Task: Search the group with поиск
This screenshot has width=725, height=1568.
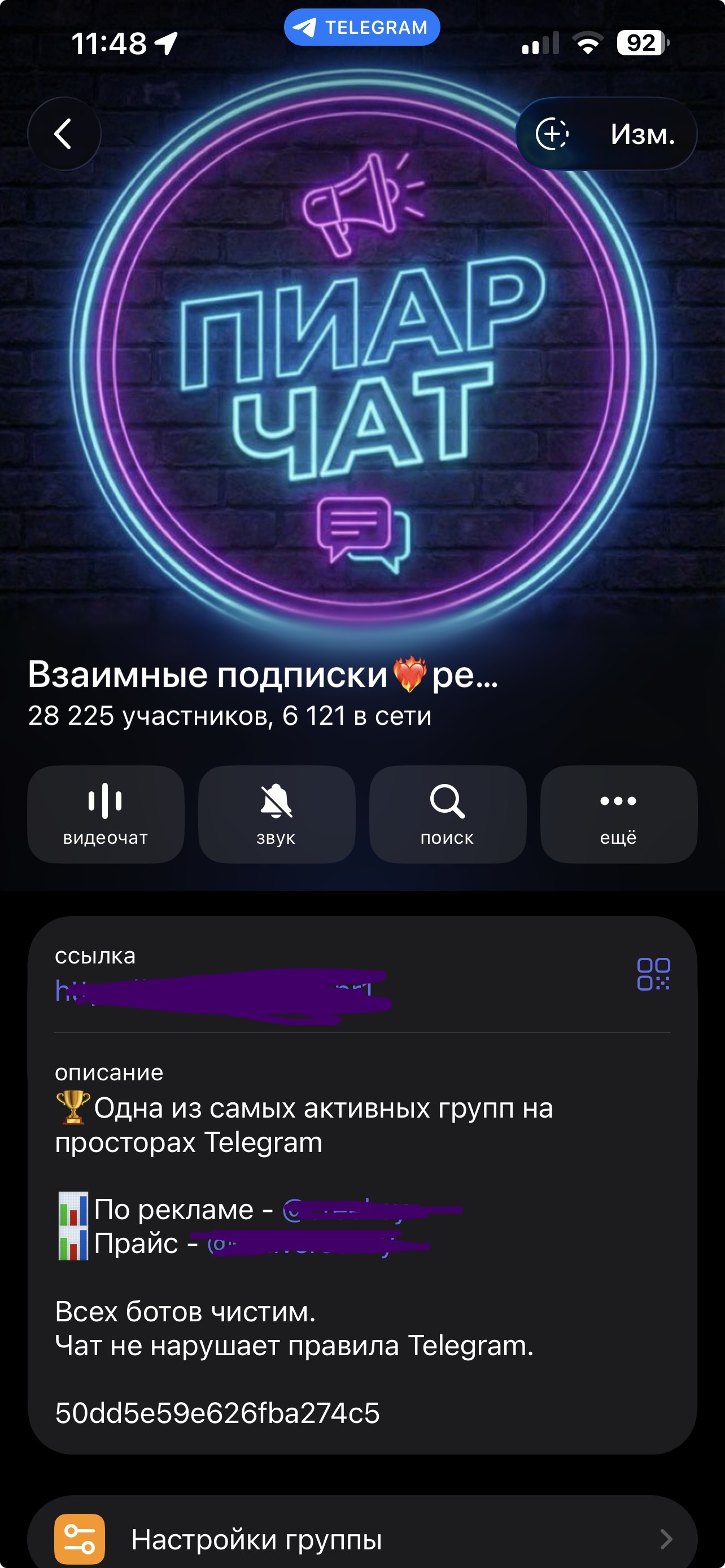Action: 447,814
